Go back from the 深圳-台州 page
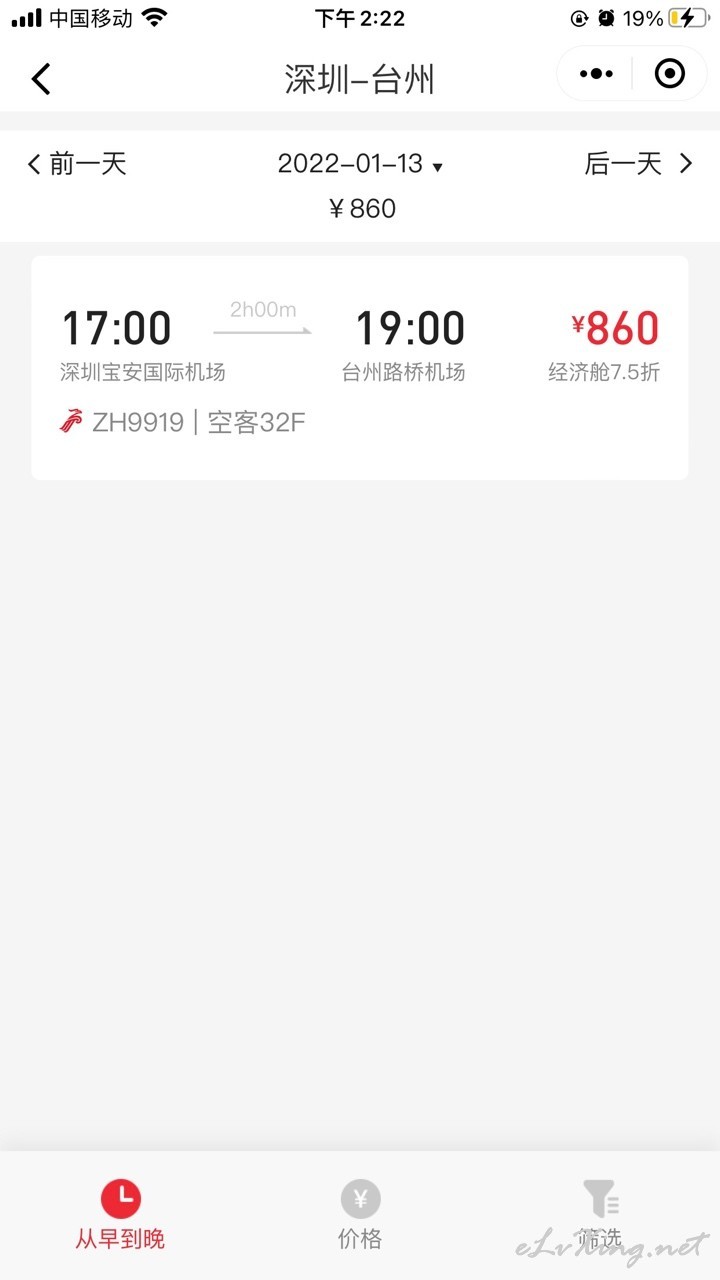The height and width of the screenshot is (1280, 720). click(40, 78)
